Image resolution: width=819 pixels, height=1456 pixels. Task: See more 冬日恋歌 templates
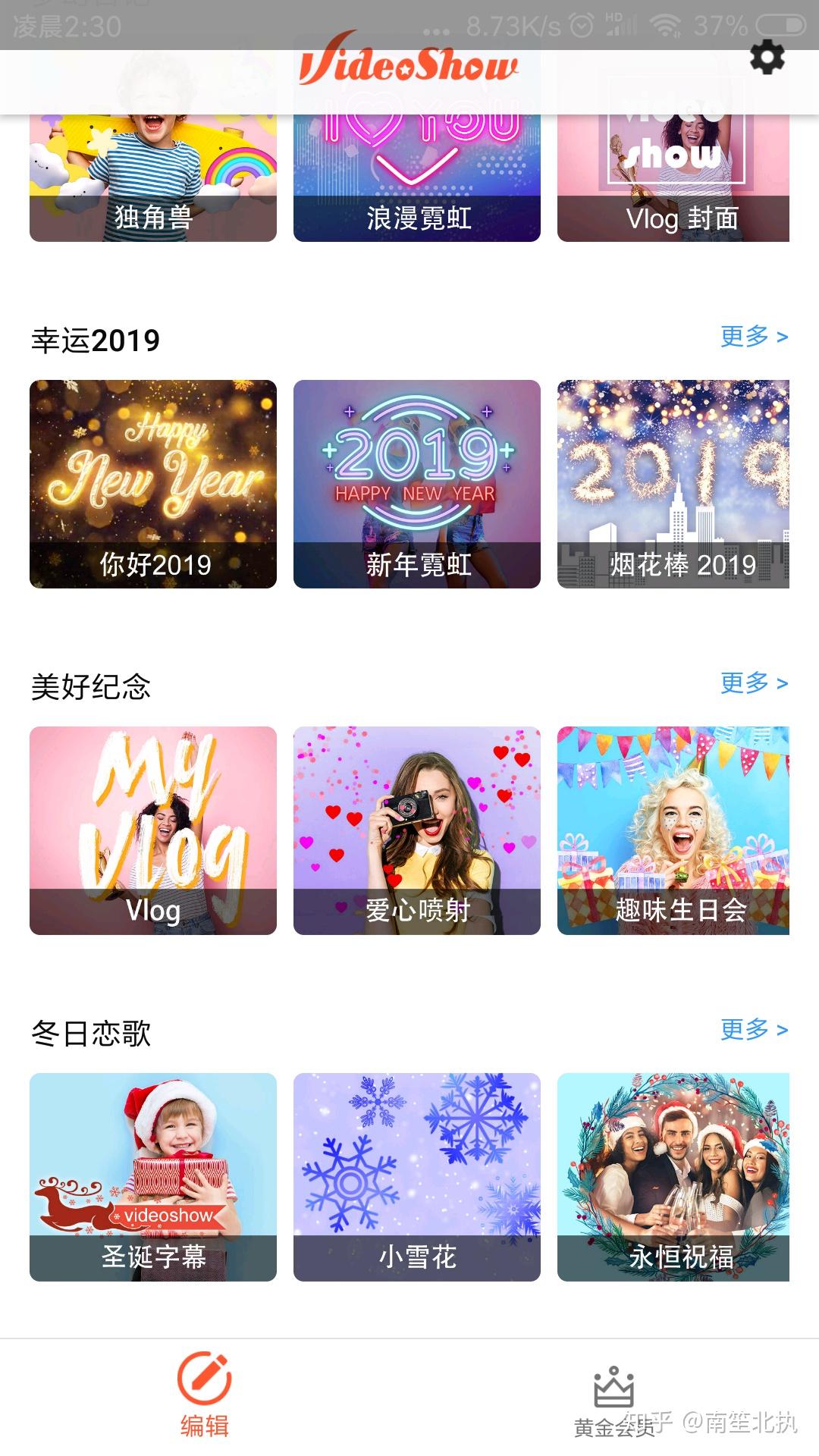point(754,1029)
